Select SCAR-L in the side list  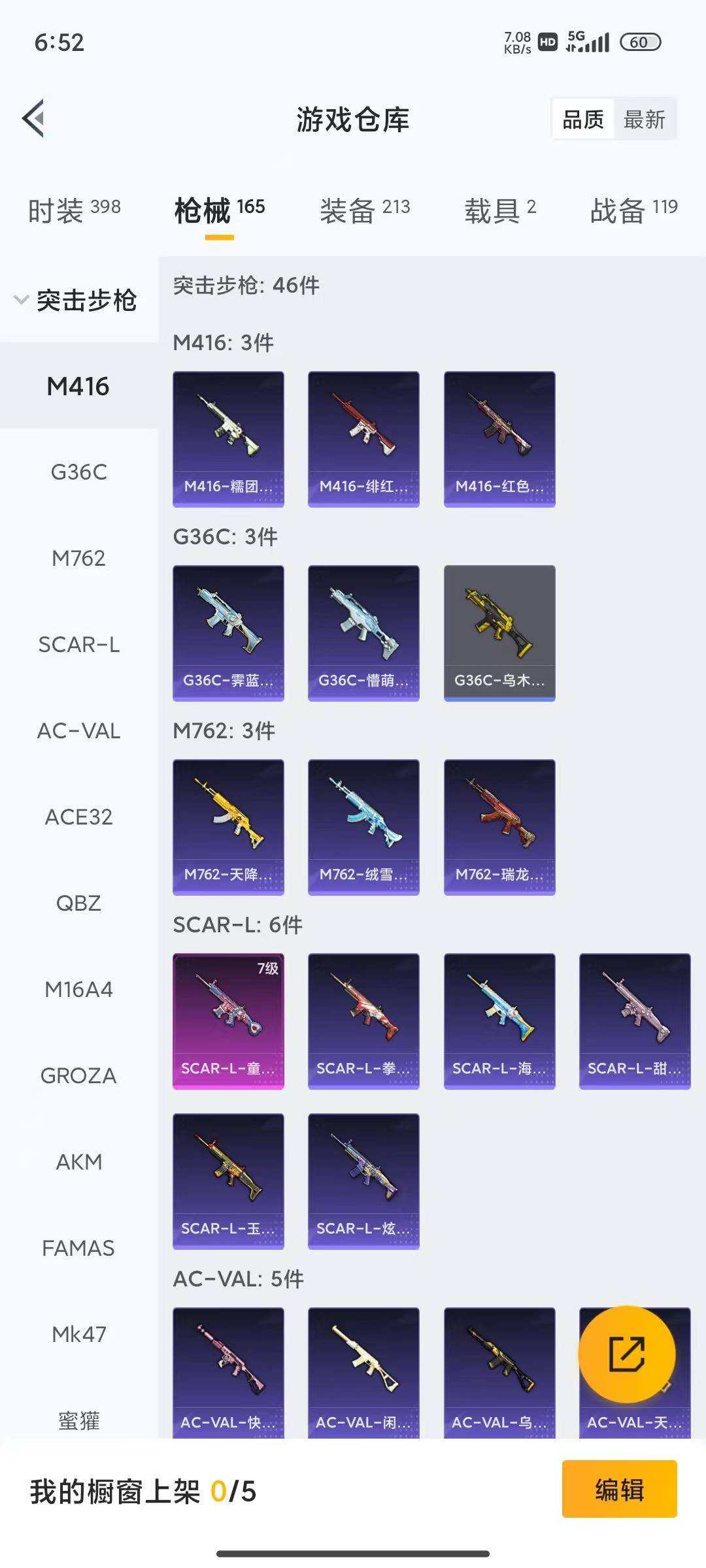coord(78,644)
